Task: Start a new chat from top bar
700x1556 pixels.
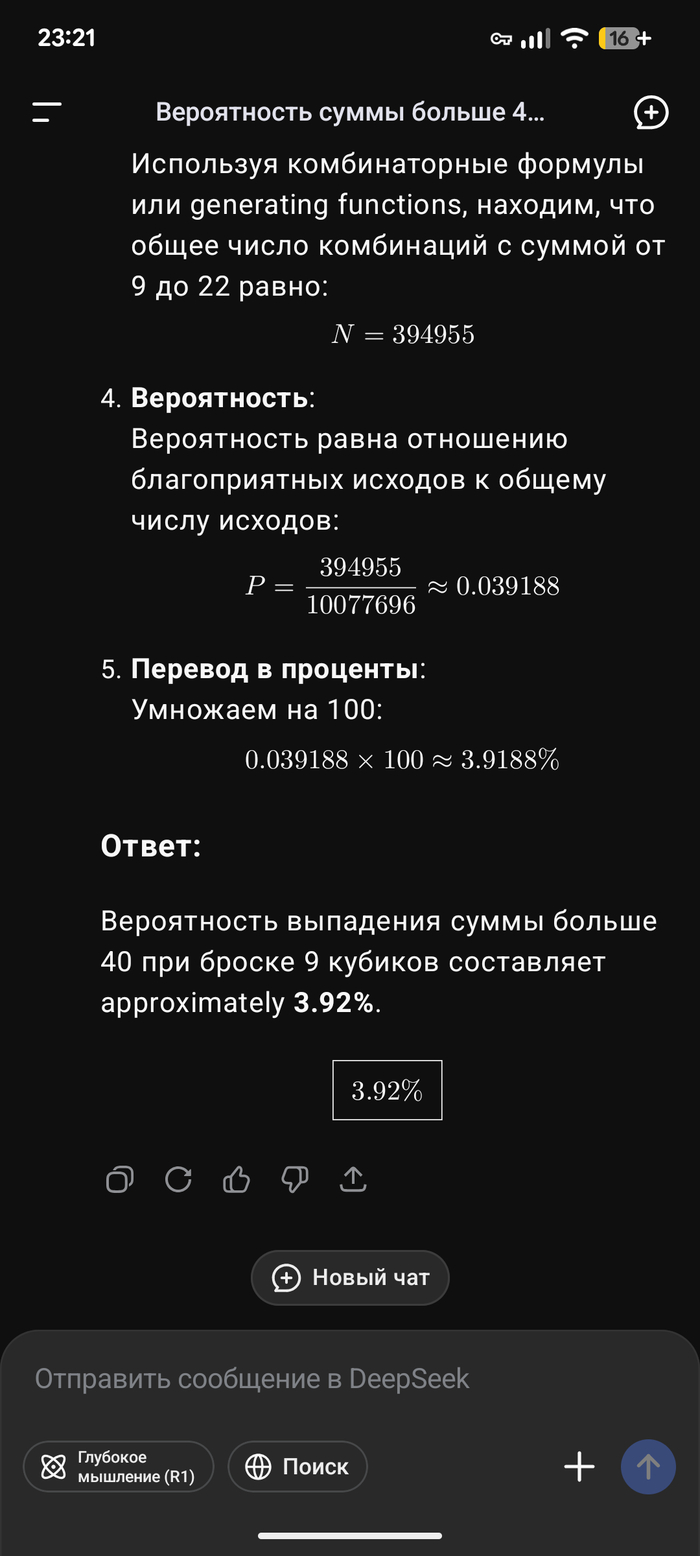Action: tap(651, 113)
